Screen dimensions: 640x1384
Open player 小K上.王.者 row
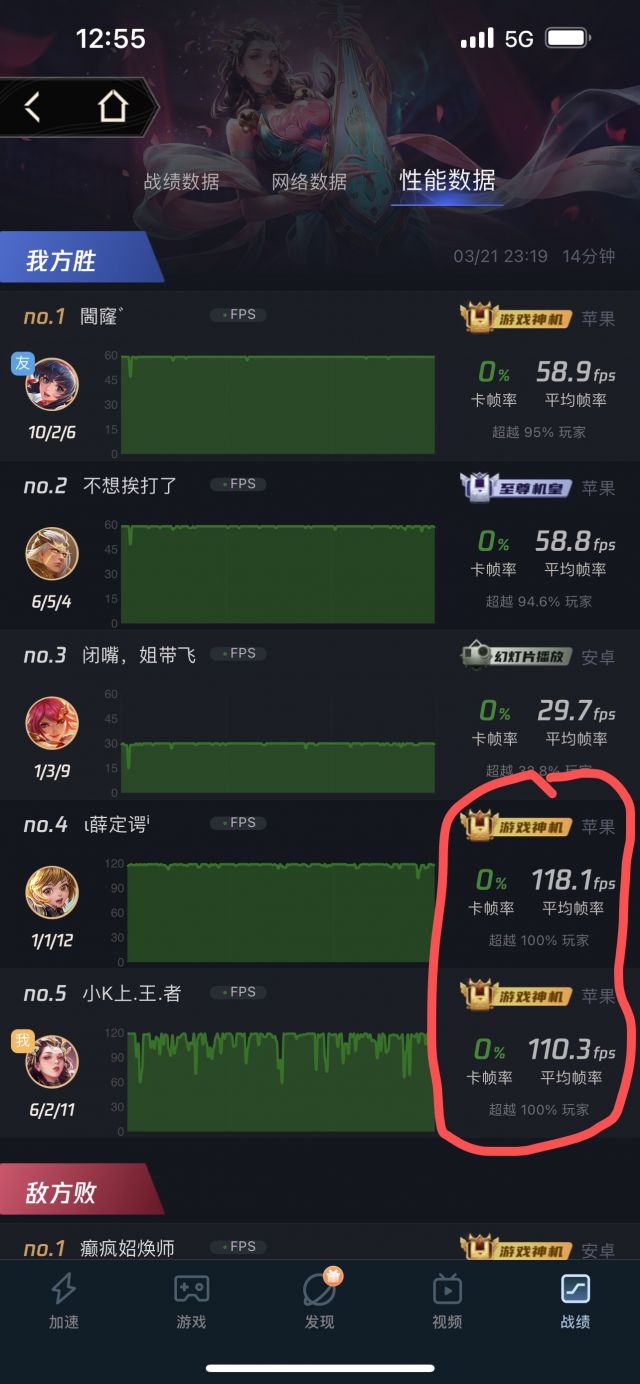point(320,1053)
